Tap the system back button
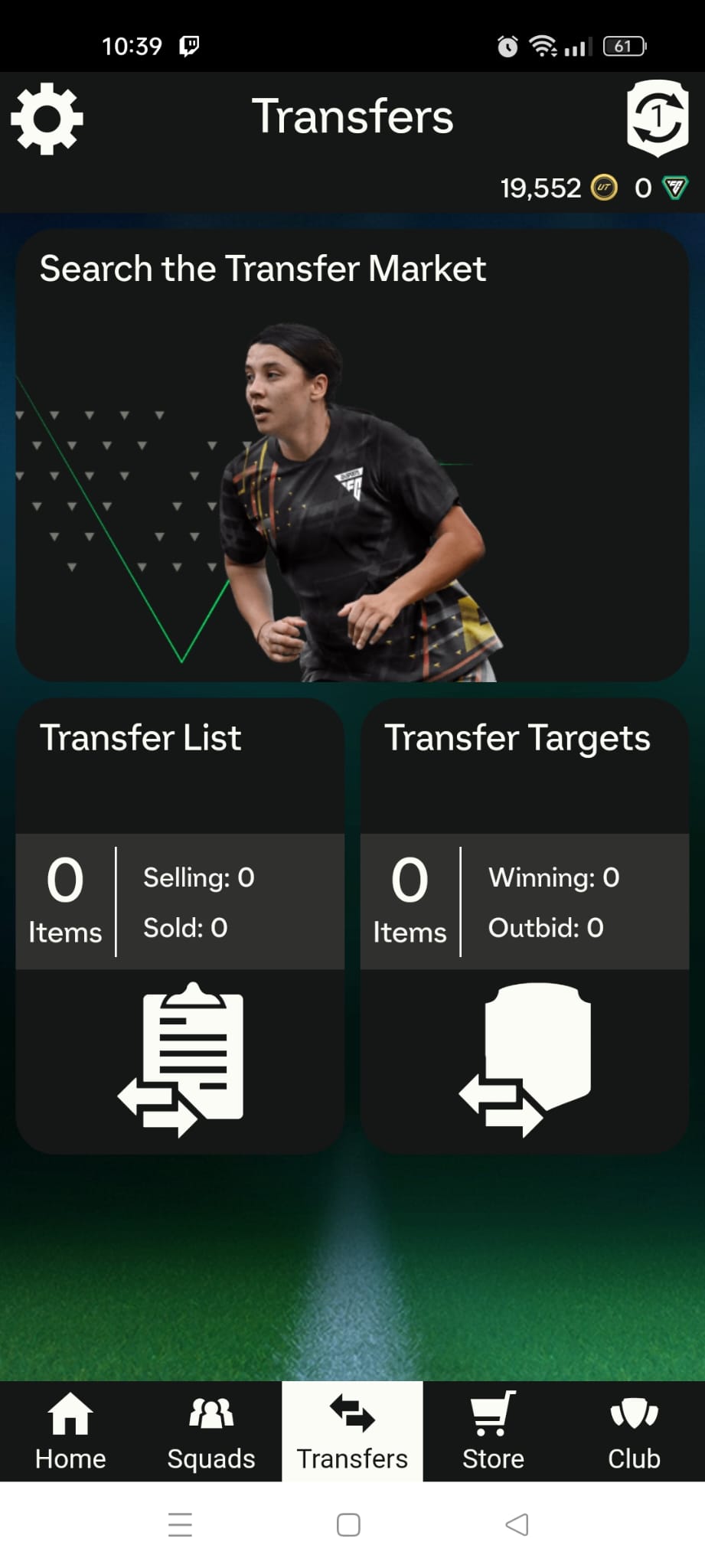Image resolution: width=705 pixels, height=1568 pixels. 517,1524
